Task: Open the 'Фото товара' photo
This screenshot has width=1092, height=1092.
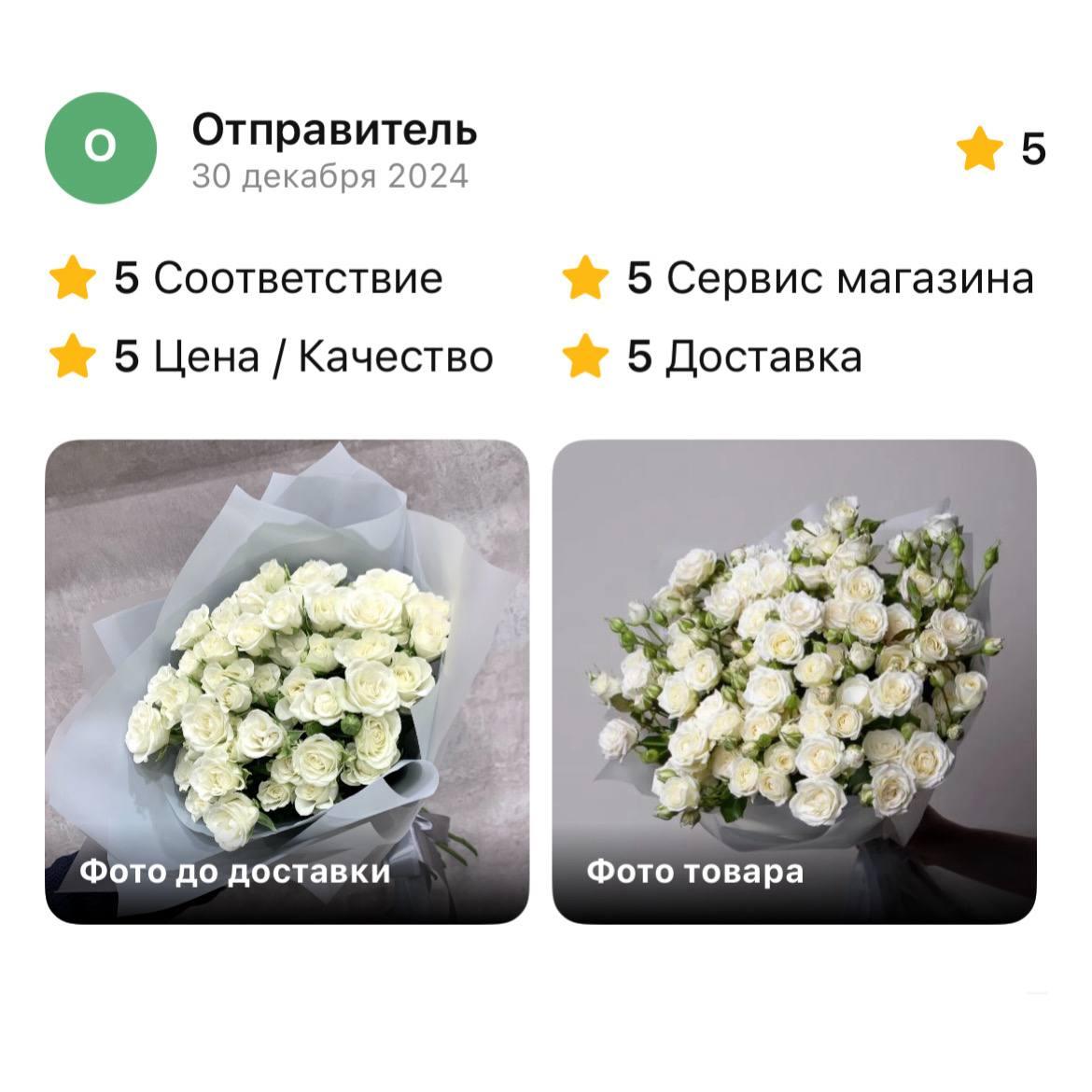Action: [794, 681]
